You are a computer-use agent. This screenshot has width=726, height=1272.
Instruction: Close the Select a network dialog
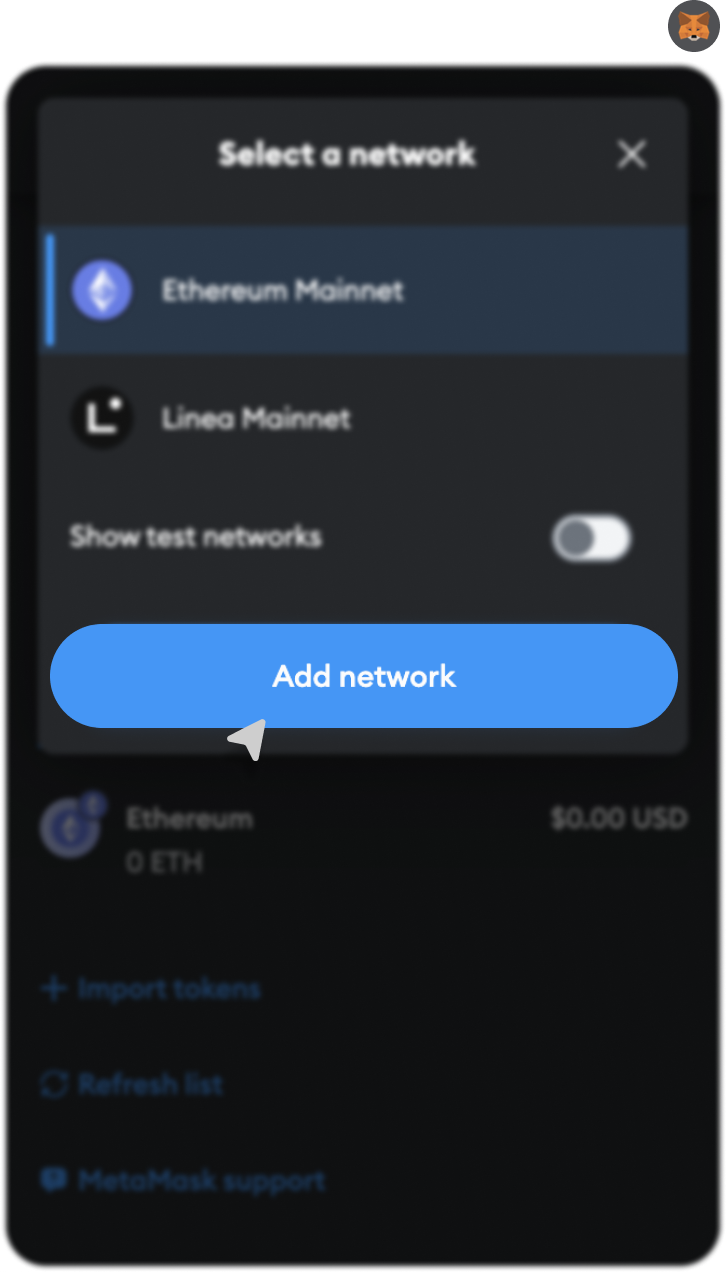pos(631,155)
